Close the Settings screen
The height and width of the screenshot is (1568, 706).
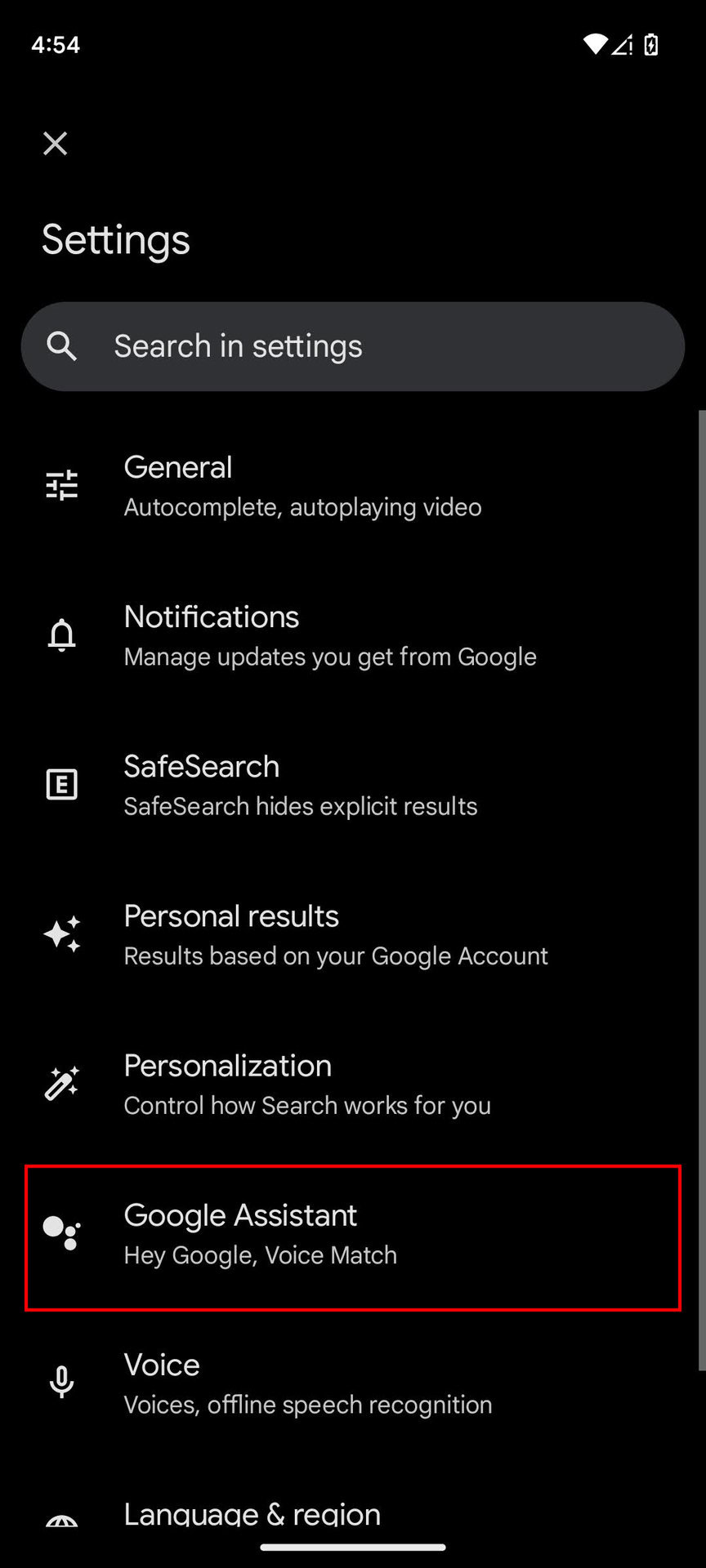[x=56, y=144]
